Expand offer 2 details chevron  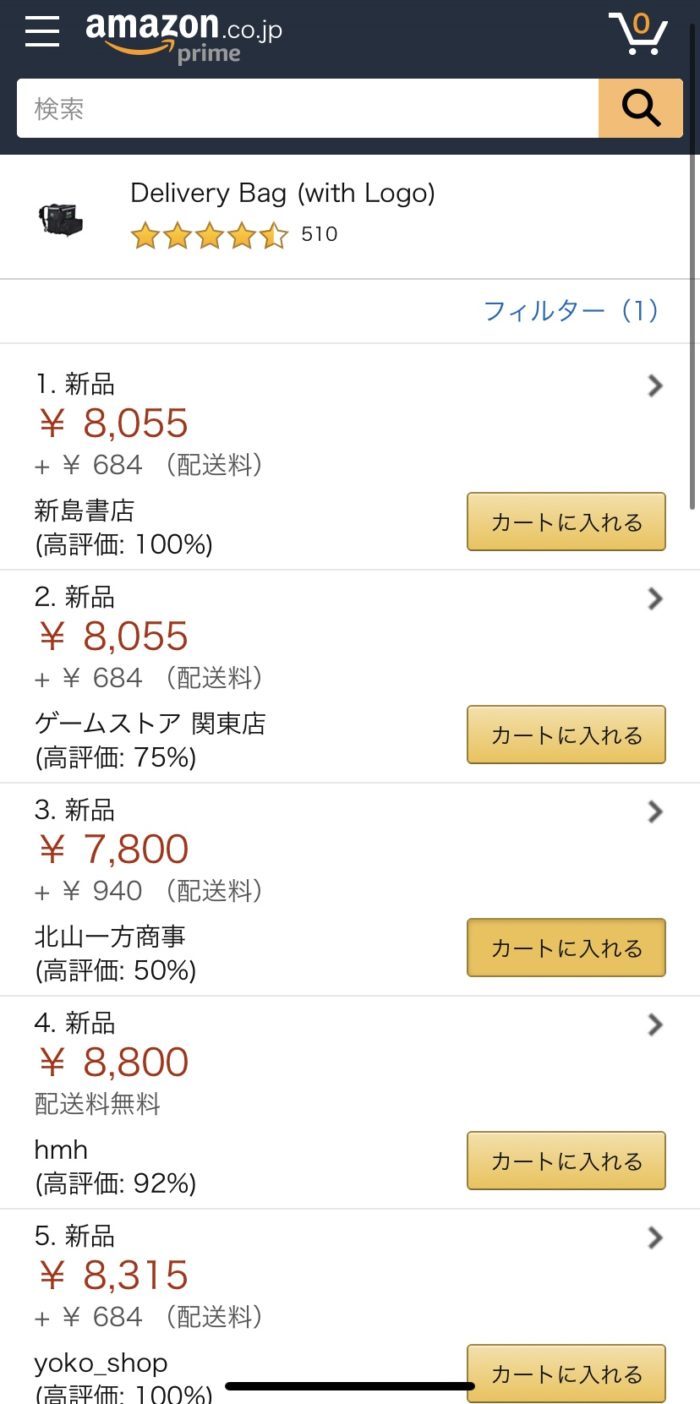(655, 599)
